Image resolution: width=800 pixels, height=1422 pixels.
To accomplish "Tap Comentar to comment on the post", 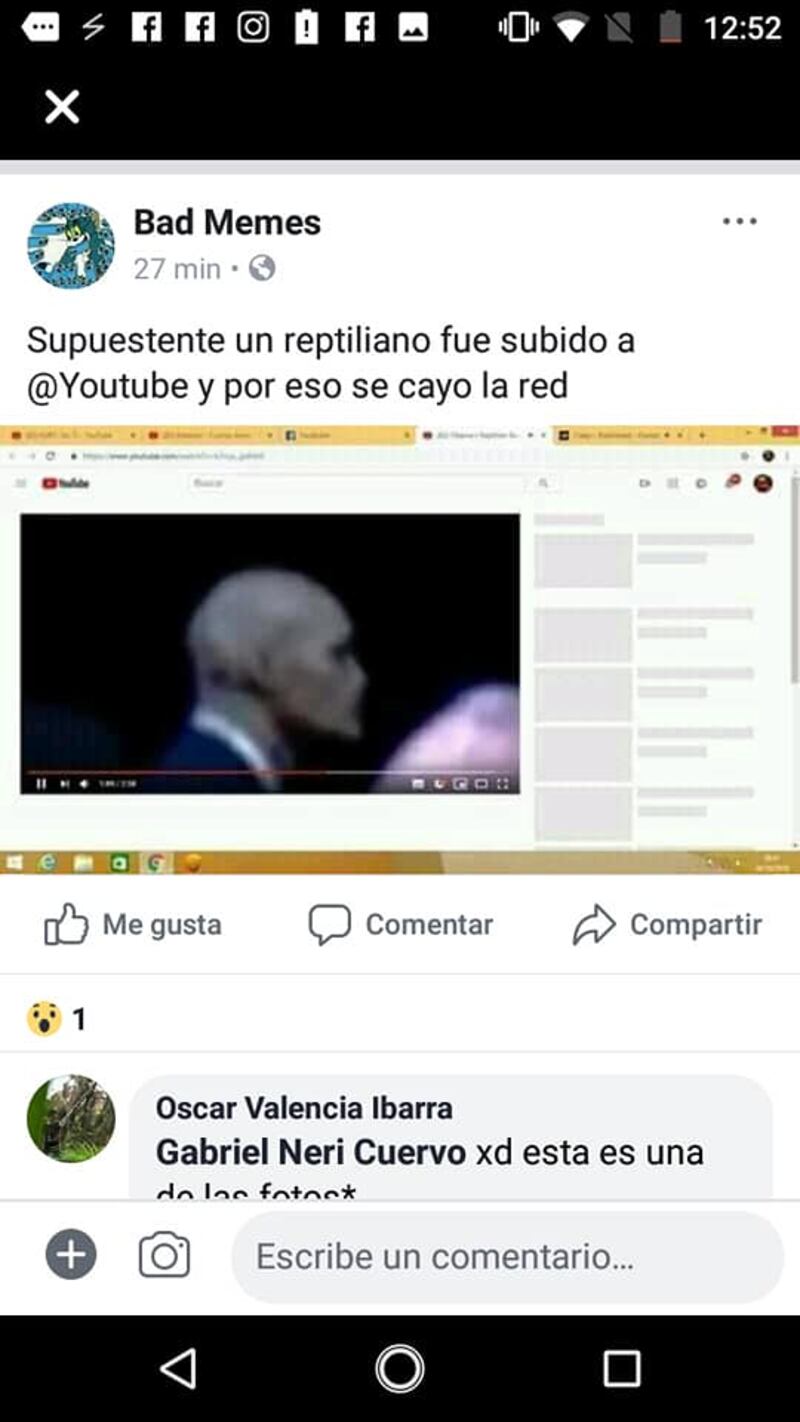I will point(400,925).
